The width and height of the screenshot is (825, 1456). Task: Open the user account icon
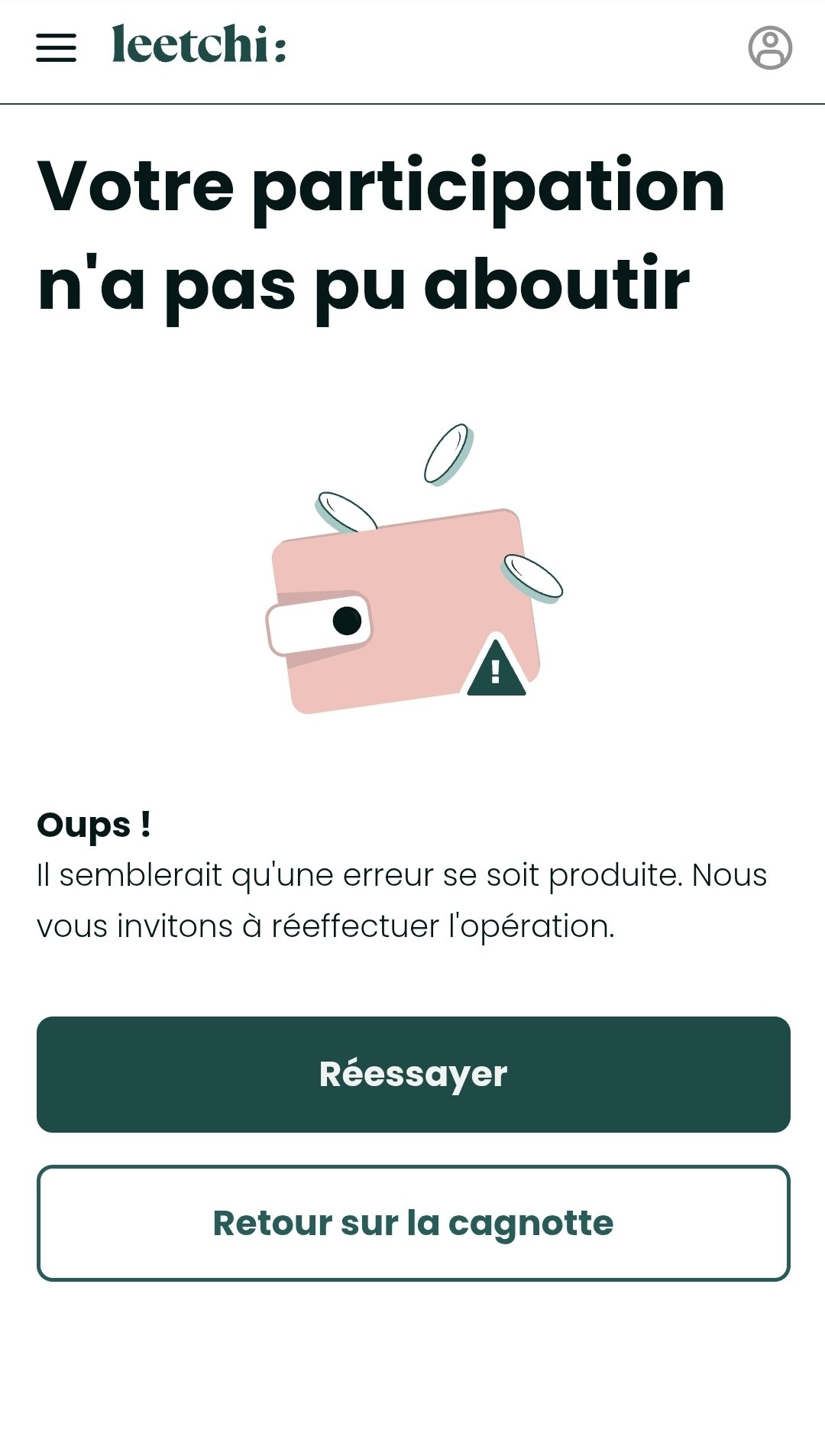tap(770, 47)
